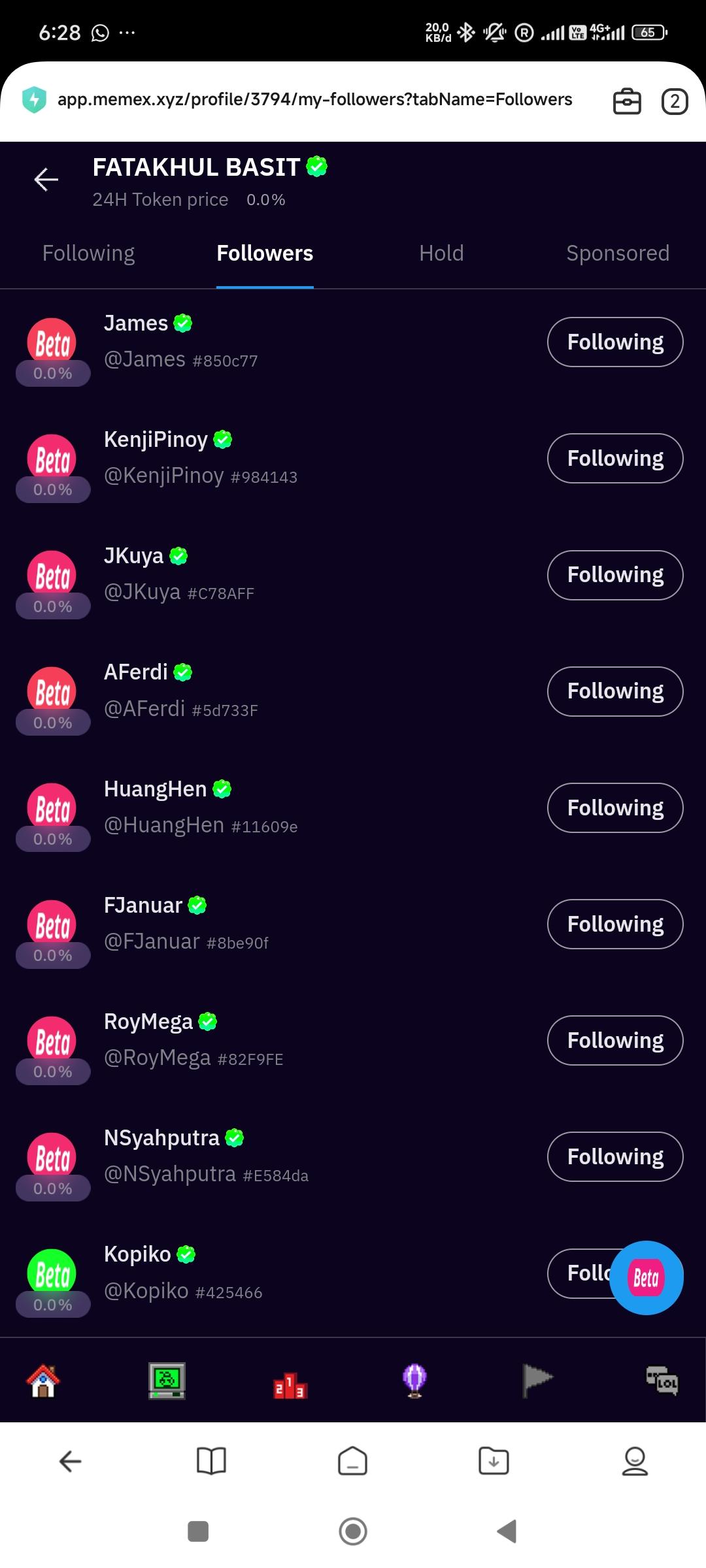Switch to the Following tab
Screen dimensions: 706x1568
[88, 253]
